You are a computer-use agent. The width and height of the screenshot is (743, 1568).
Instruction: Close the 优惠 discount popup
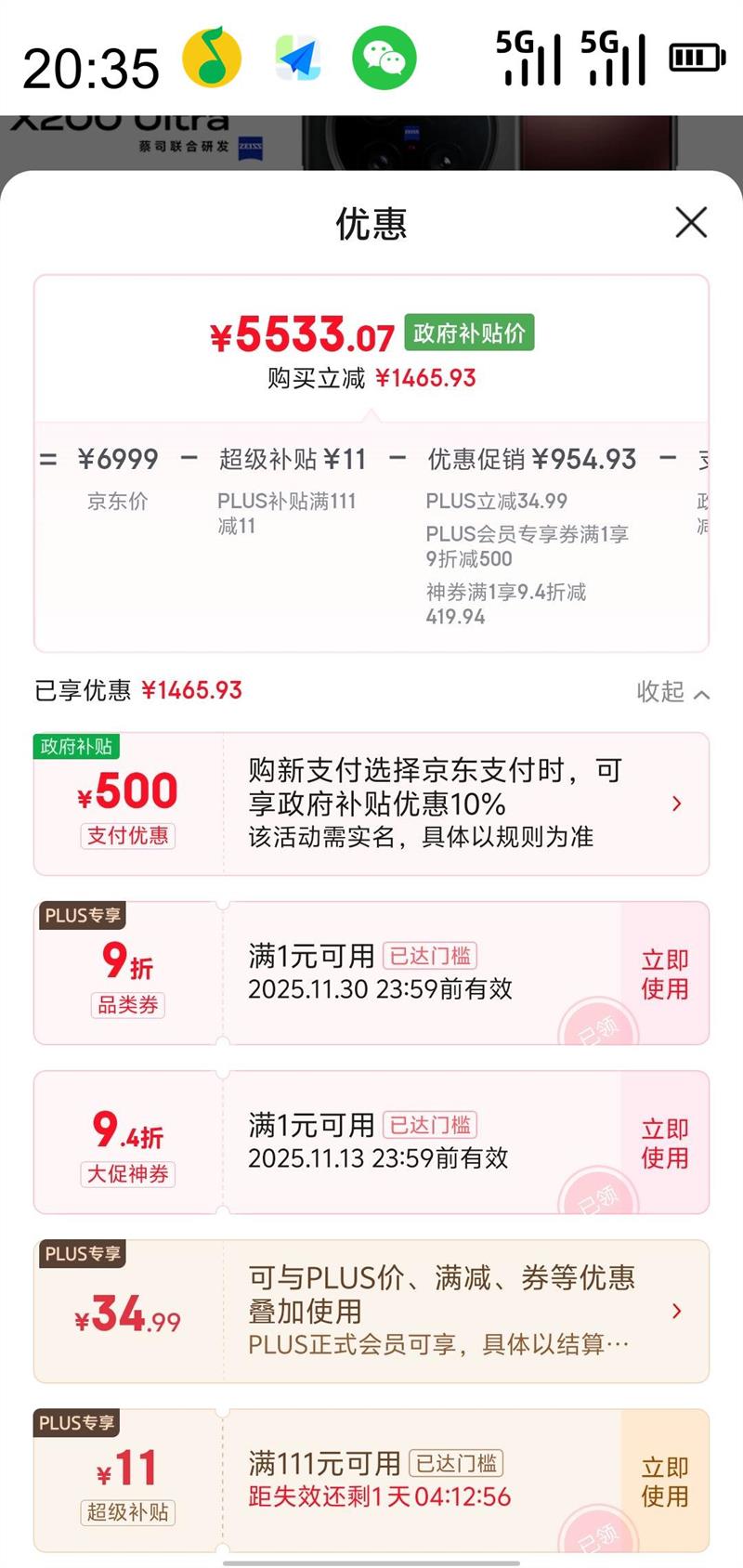[x=690, y=224]
